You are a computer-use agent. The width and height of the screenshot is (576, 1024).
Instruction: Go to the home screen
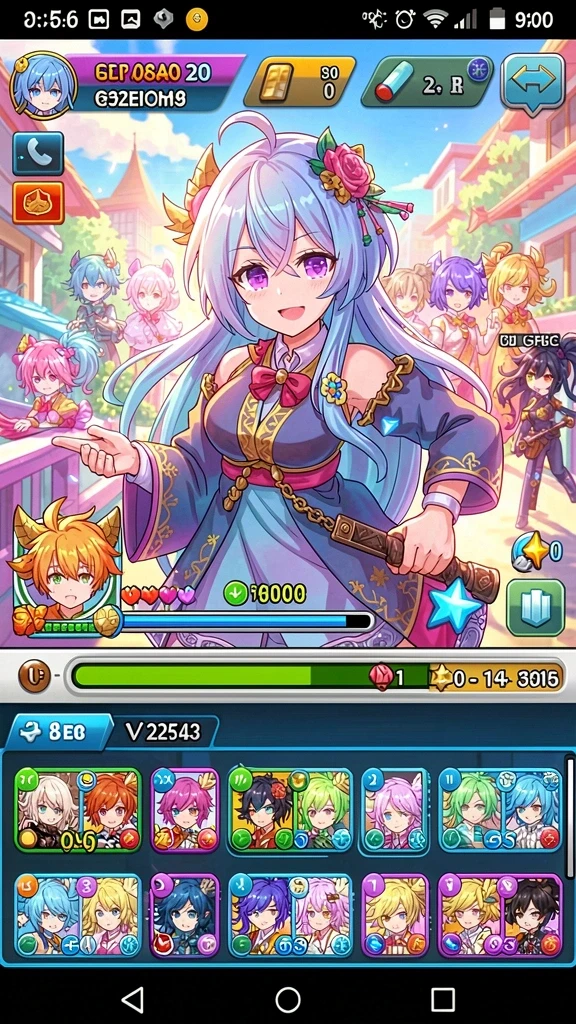coord(288,999)
